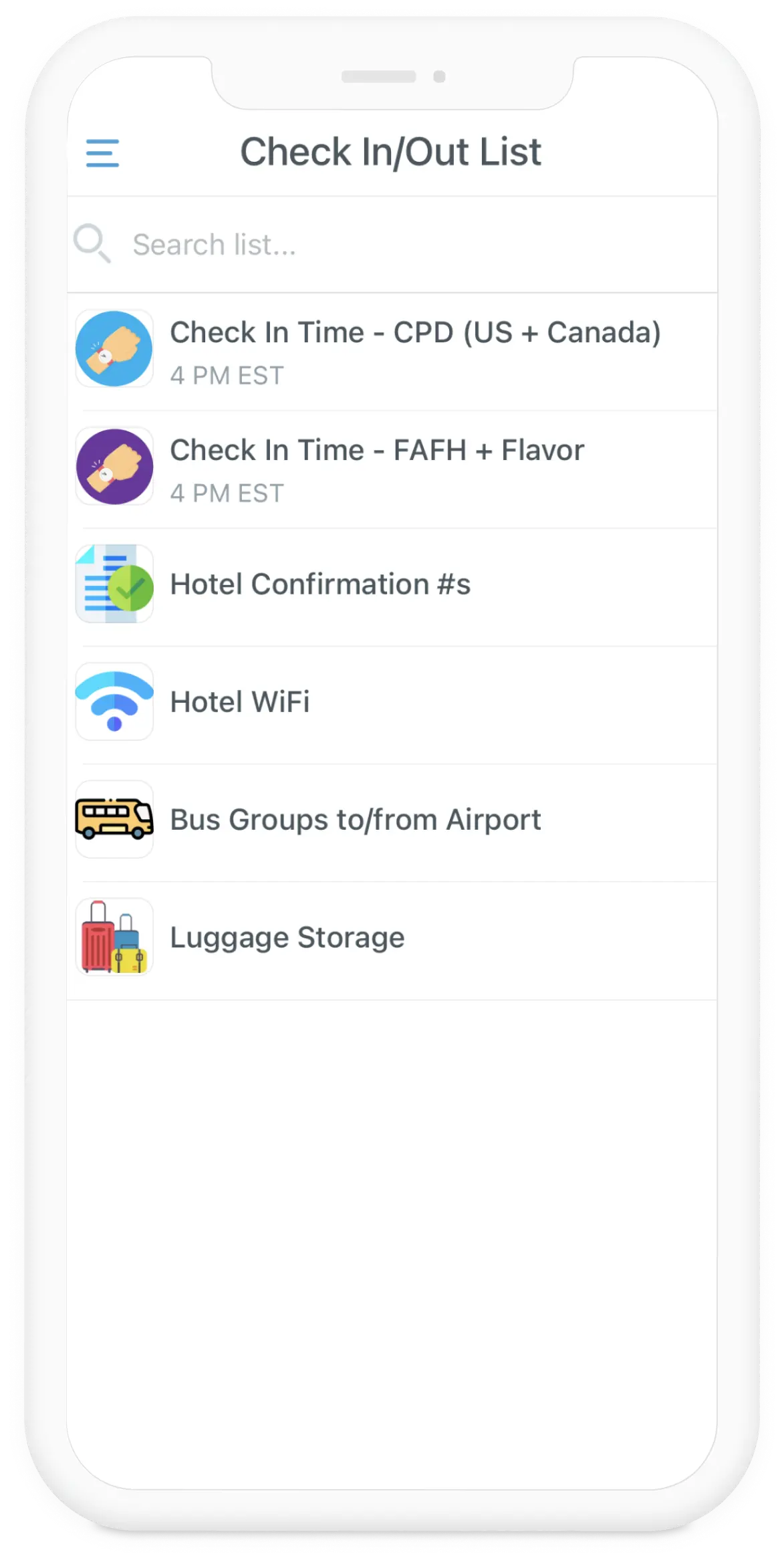Tap the purple FAFH + Flavor watch icon
The width and height of the screenshot is (784, 1562).
(114, 466)
